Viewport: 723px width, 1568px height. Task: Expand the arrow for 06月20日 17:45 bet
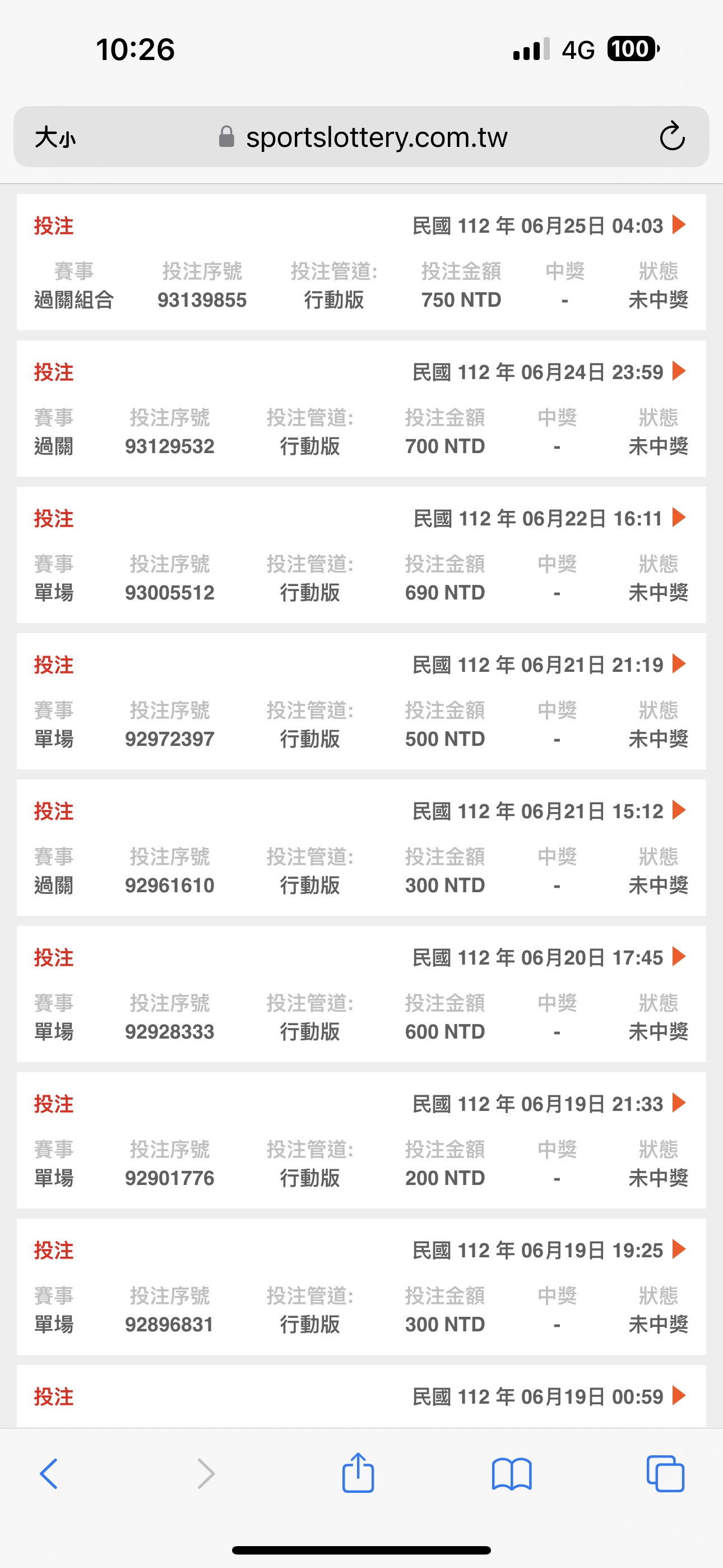pos(679,956)
